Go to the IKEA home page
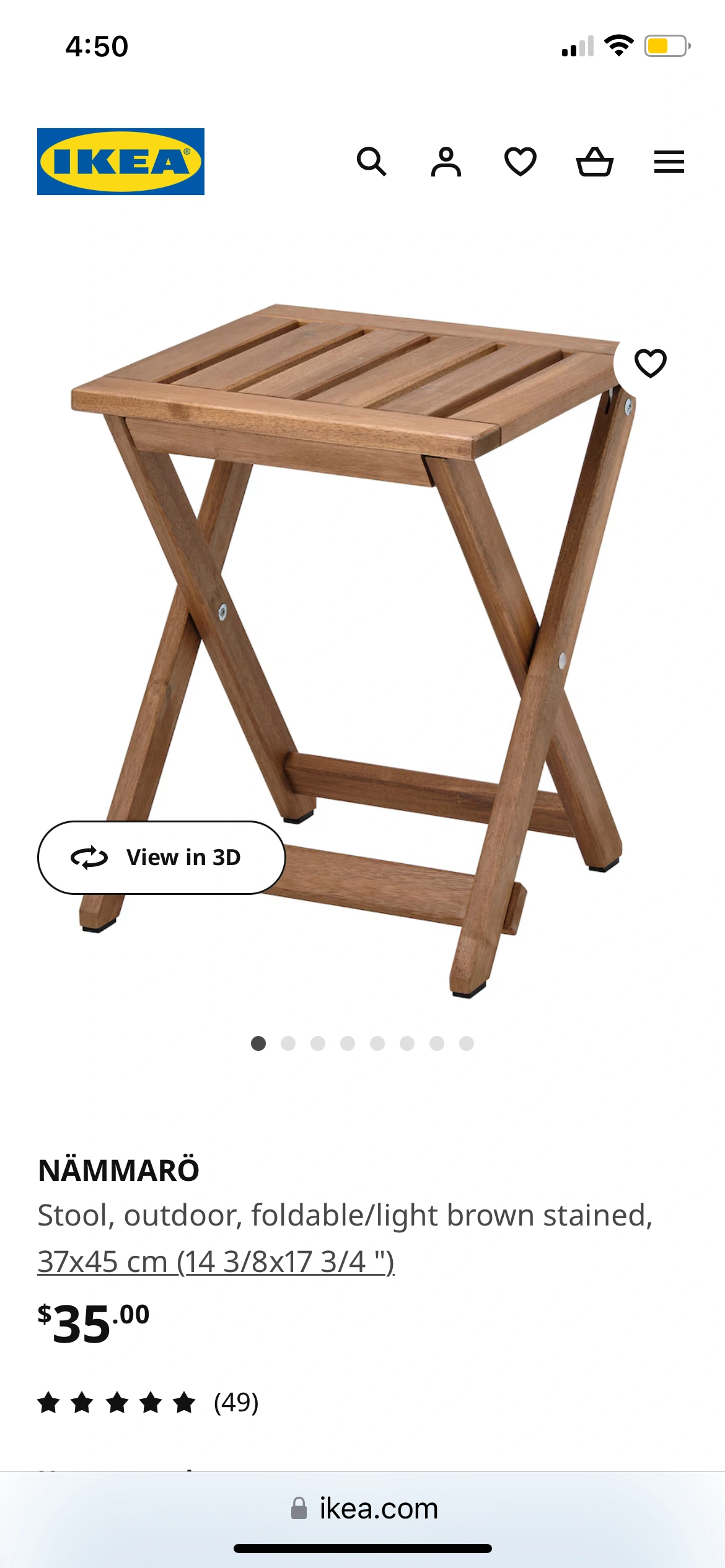 point(121,162)
